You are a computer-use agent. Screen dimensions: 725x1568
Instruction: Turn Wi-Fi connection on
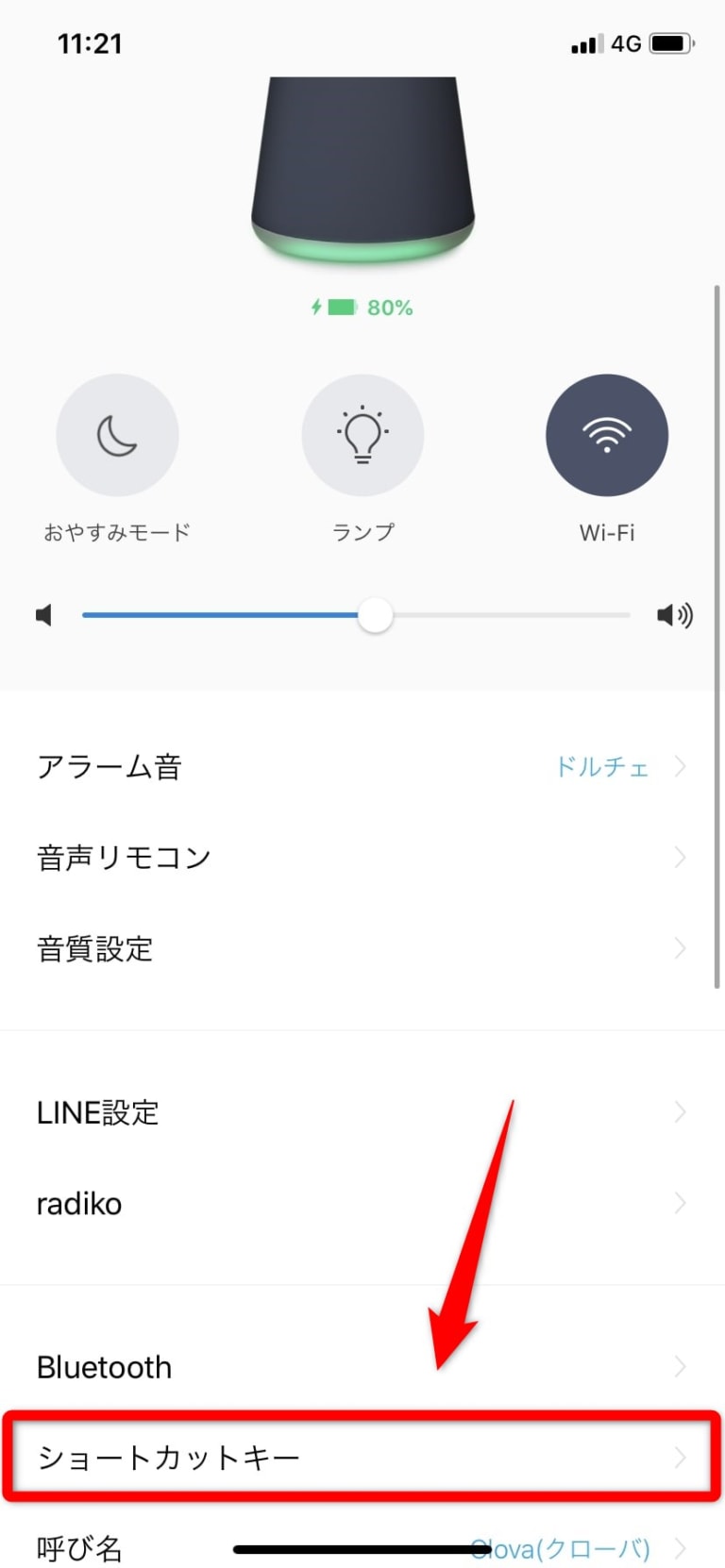click(x=607, y=434)
